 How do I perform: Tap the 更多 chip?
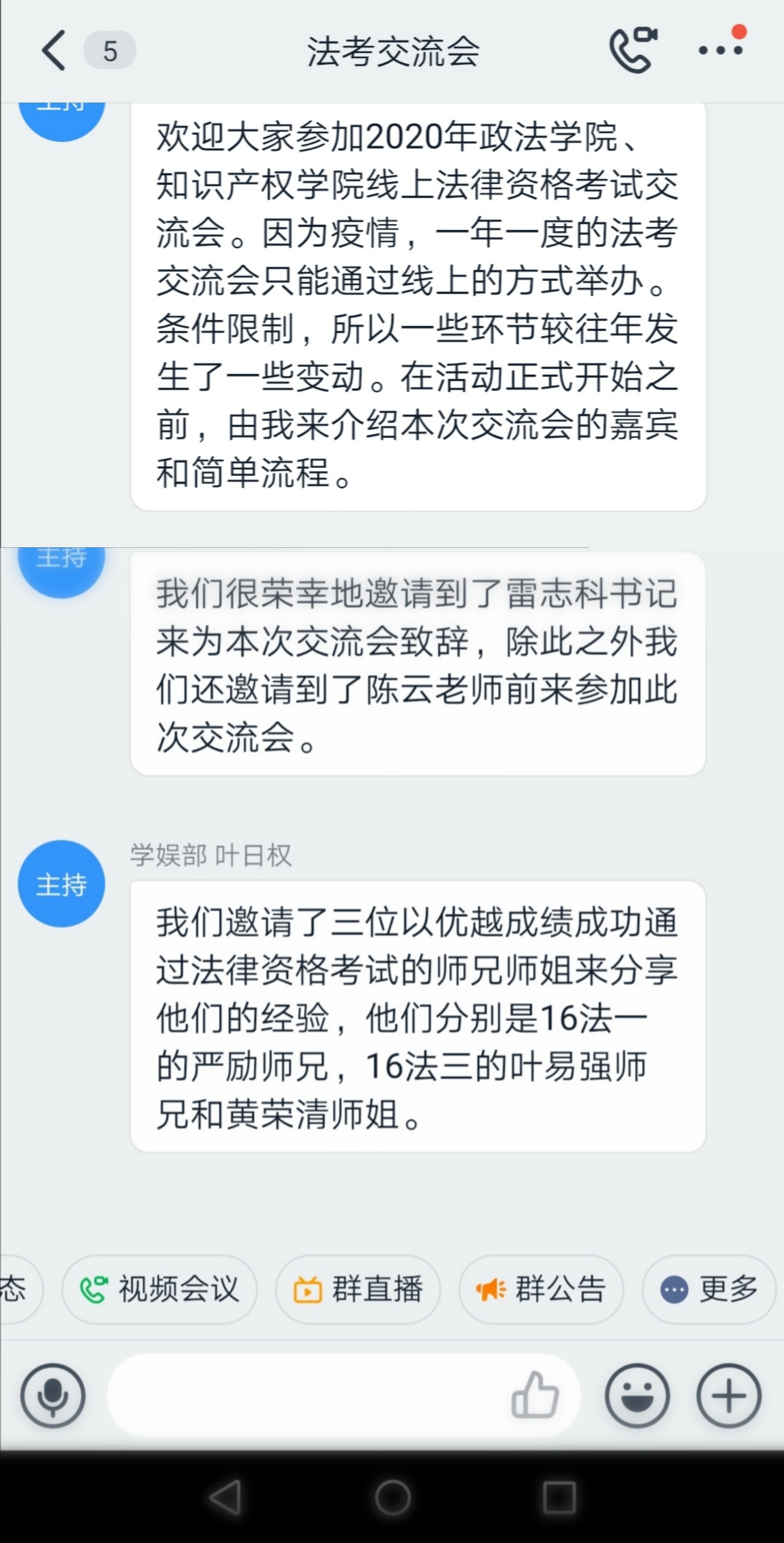pos(709,1289)
